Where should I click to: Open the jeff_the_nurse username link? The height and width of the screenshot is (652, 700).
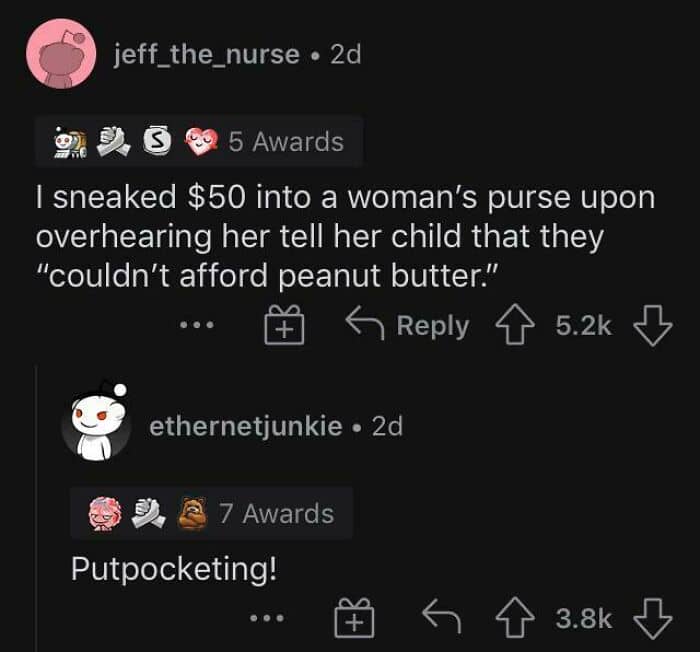coord(206,55)
